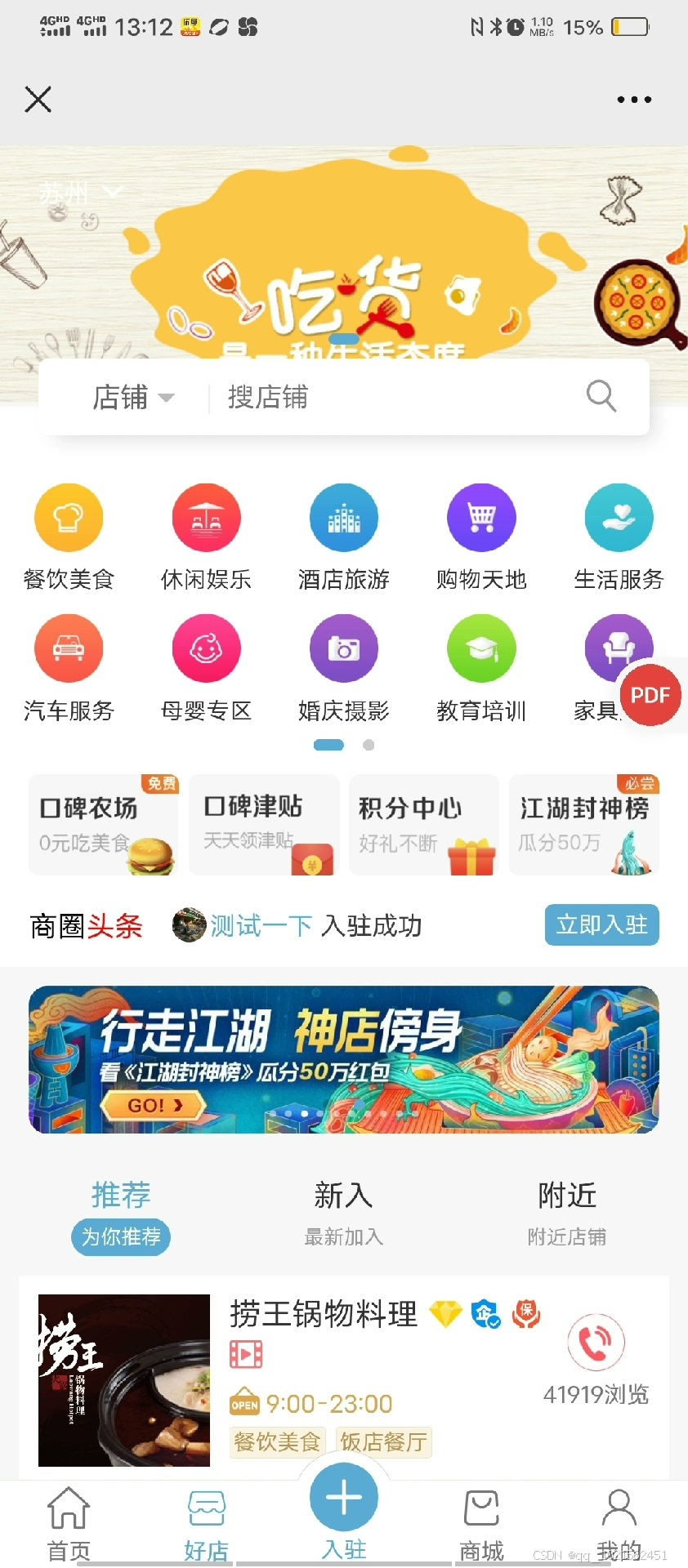Open the 积分中心 card
Image resolution: width=688 pixels, height=1568 pixels.
coord(423,825)
